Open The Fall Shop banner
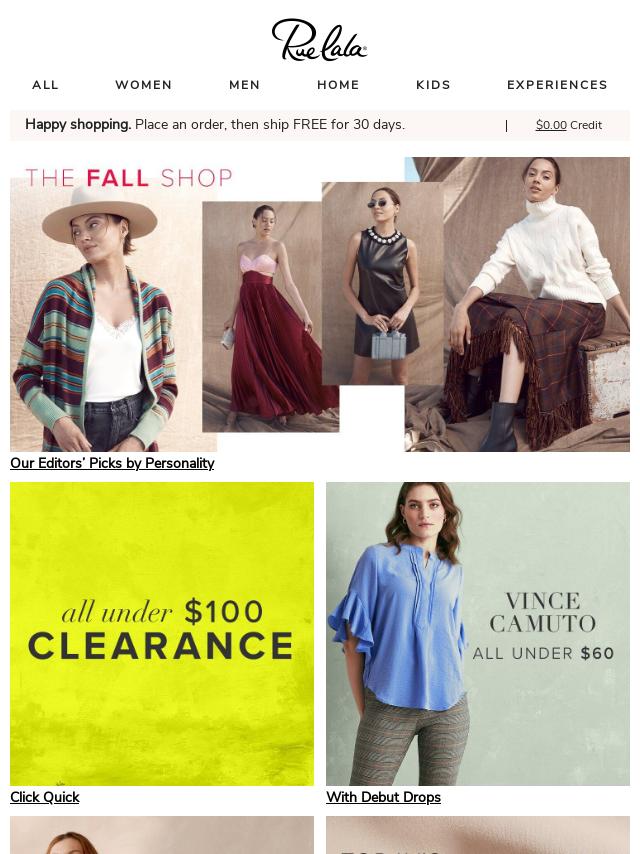This screenshot has width=640, height=854. tap(320, 304)
